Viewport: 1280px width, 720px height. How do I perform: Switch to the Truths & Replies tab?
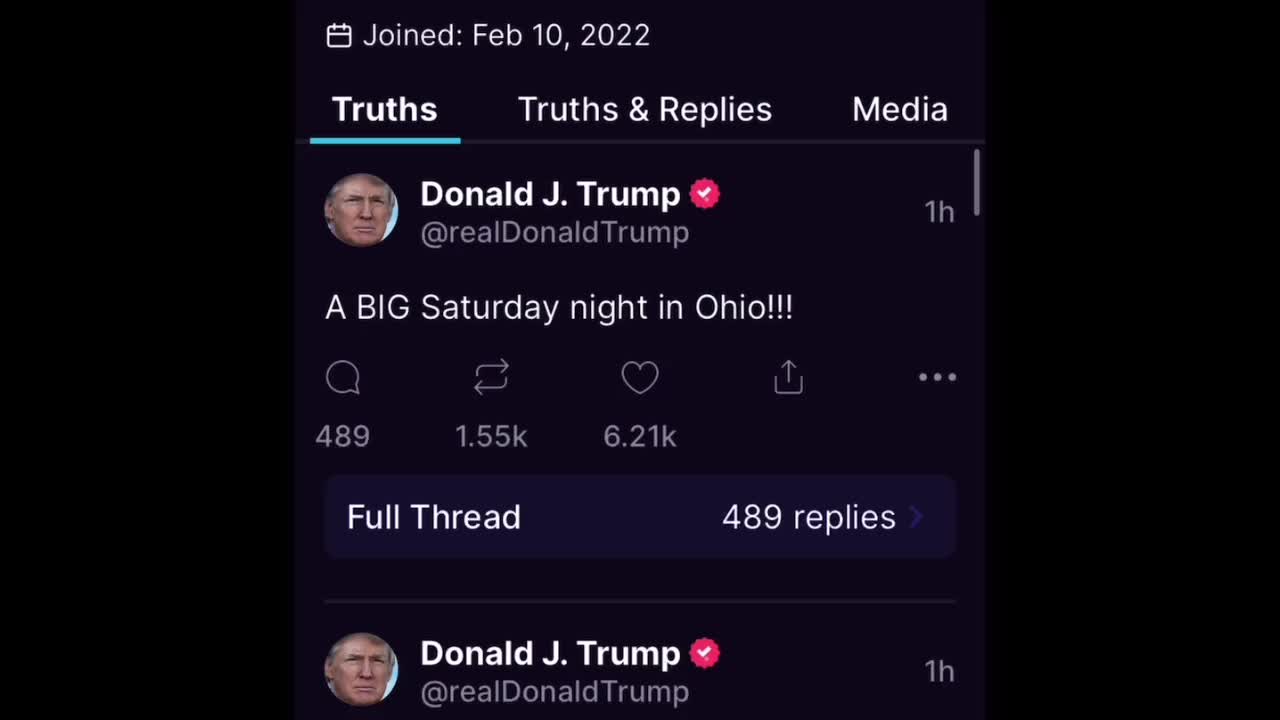[x=644, y=109]
